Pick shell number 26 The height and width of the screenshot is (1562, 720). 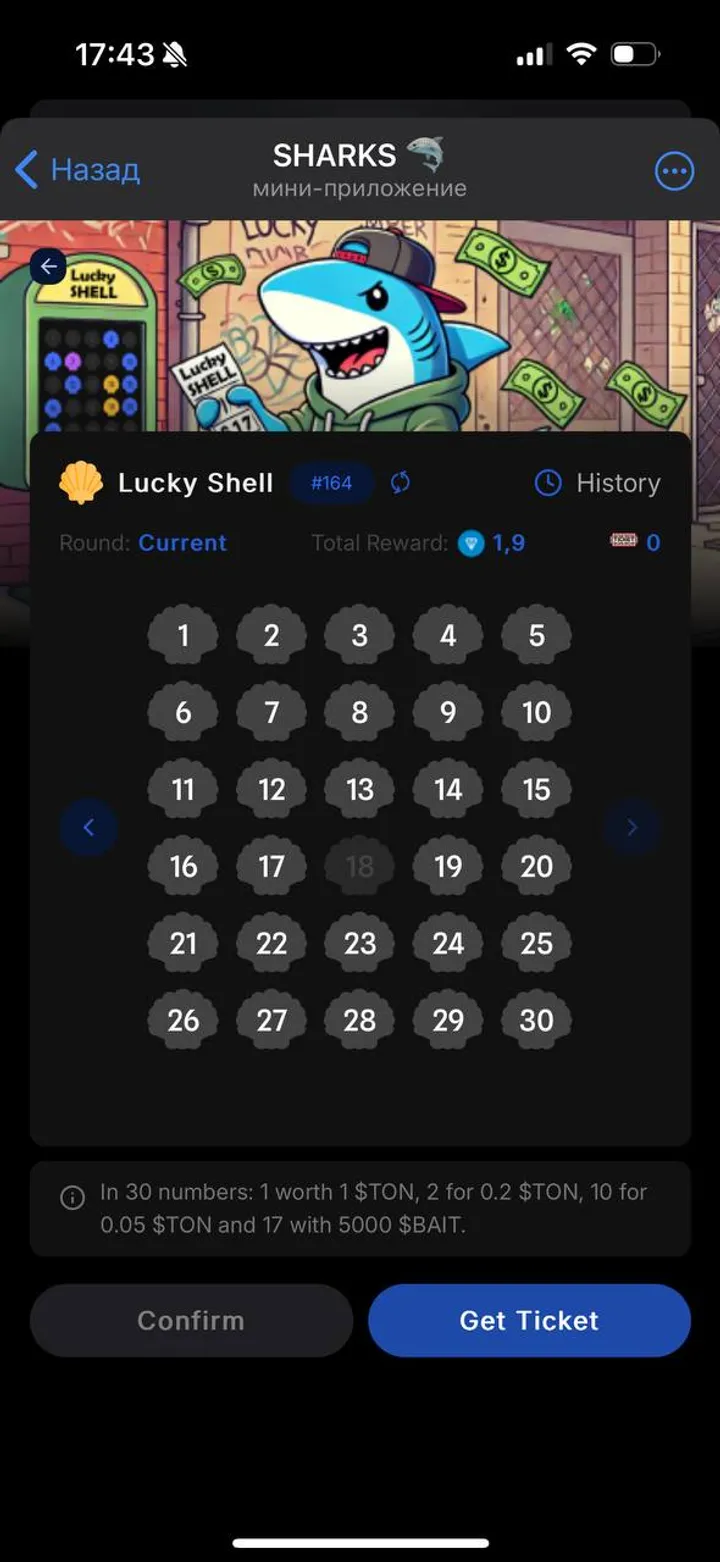coord(183,1020)
